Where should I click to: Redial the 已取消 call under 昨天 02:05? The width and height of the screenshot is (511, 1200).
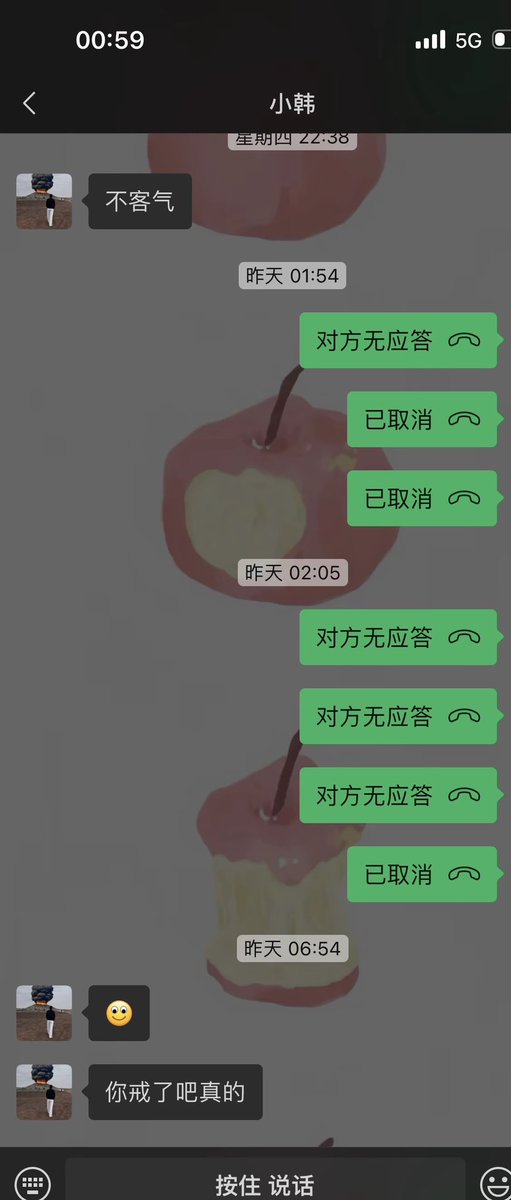click(422, 874)
